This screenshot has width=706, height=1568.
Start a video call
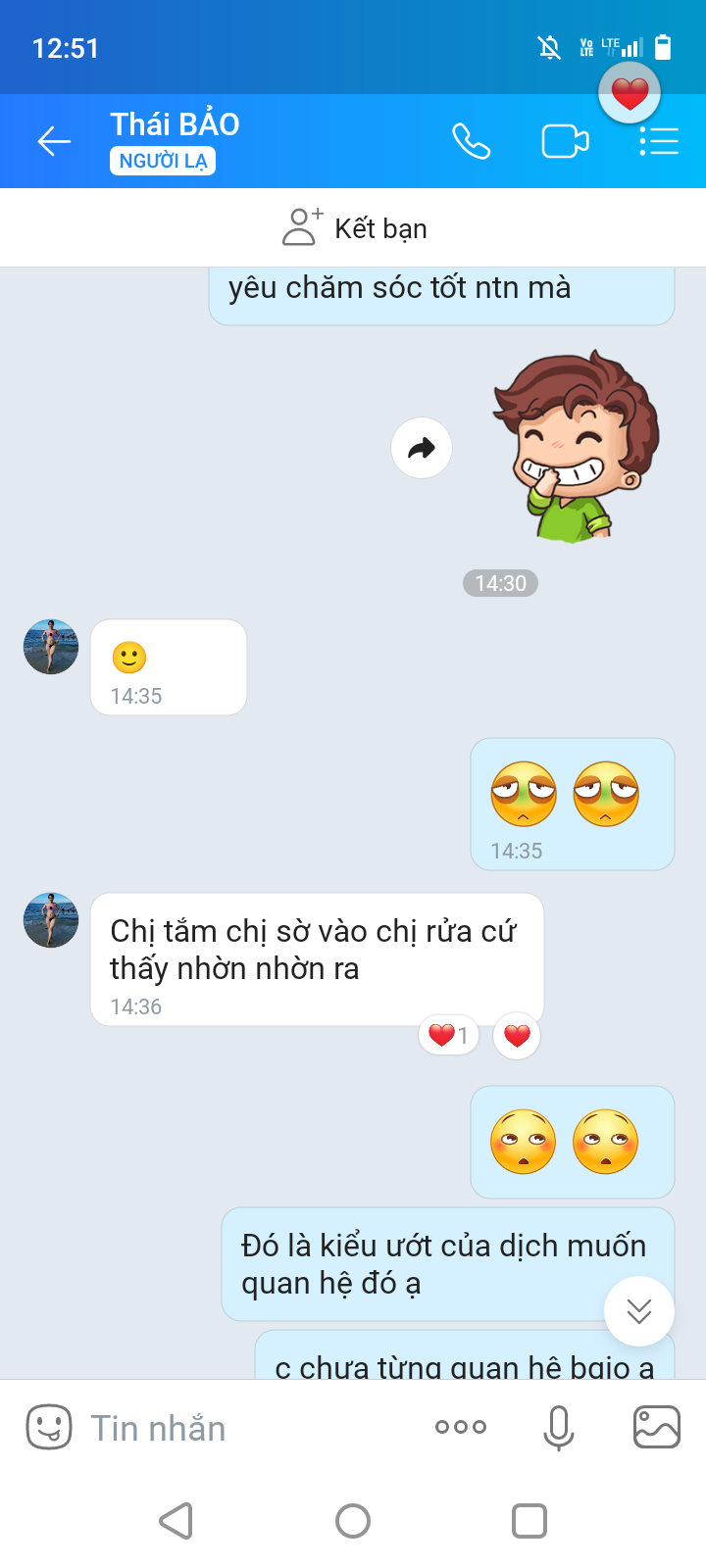pyautogui.click(x=565, y=142)
